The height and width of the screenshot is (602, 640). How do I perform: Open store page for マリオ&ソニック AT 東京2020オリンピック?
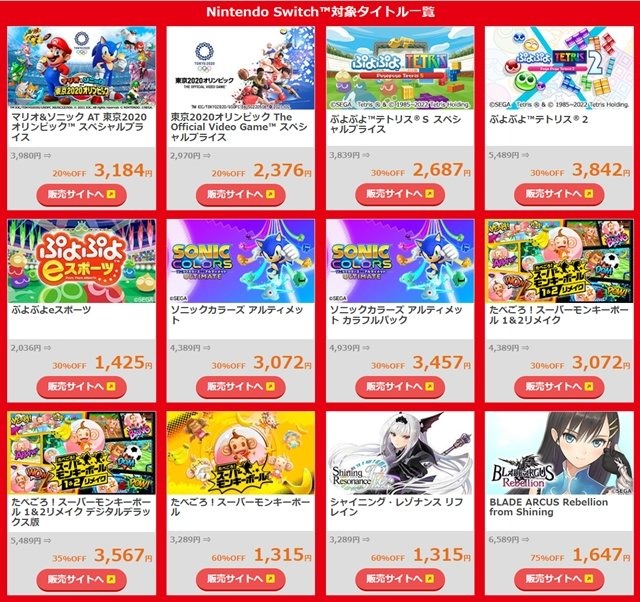click(x=81, y=193)
